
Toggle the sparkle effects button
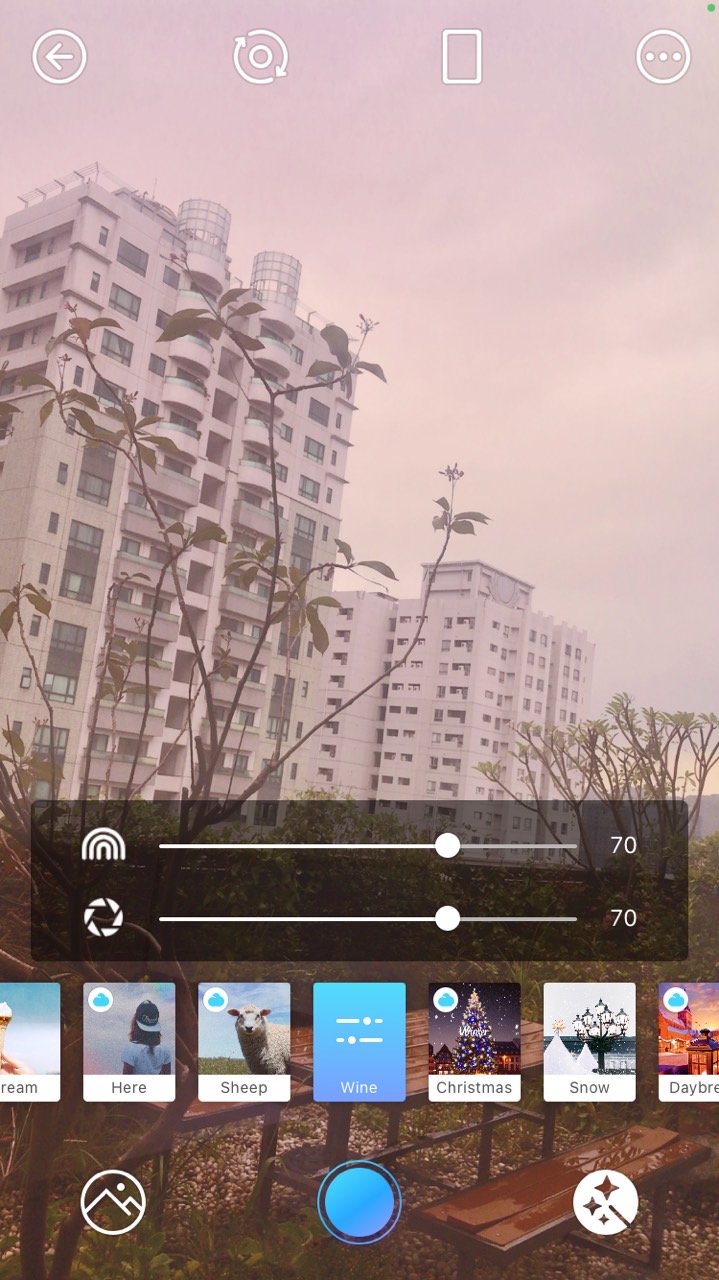[606, 1201]
